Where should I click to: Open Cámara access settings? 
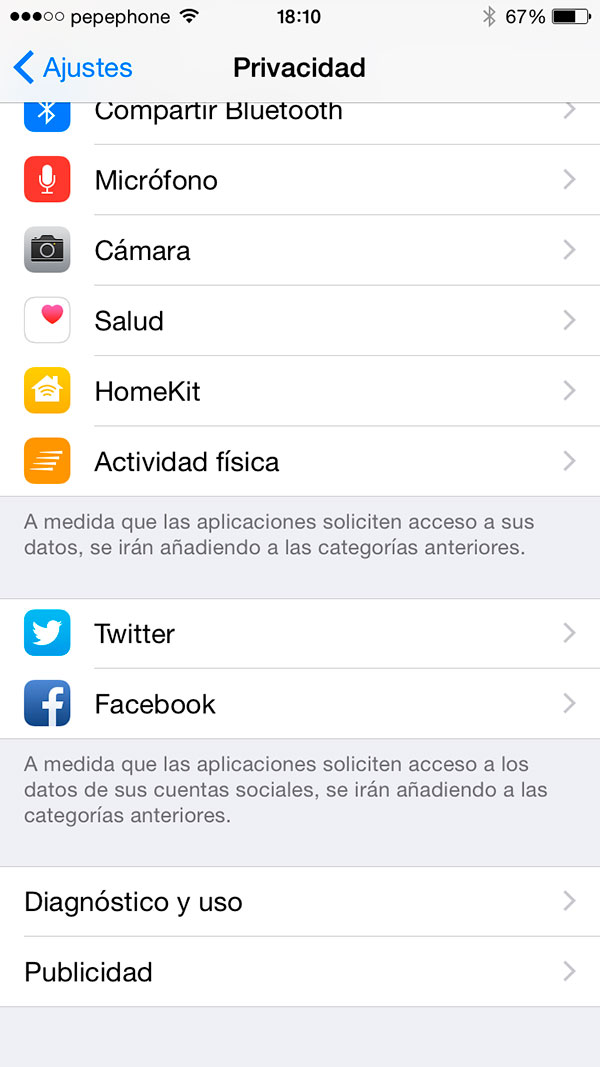pos(300,250)
